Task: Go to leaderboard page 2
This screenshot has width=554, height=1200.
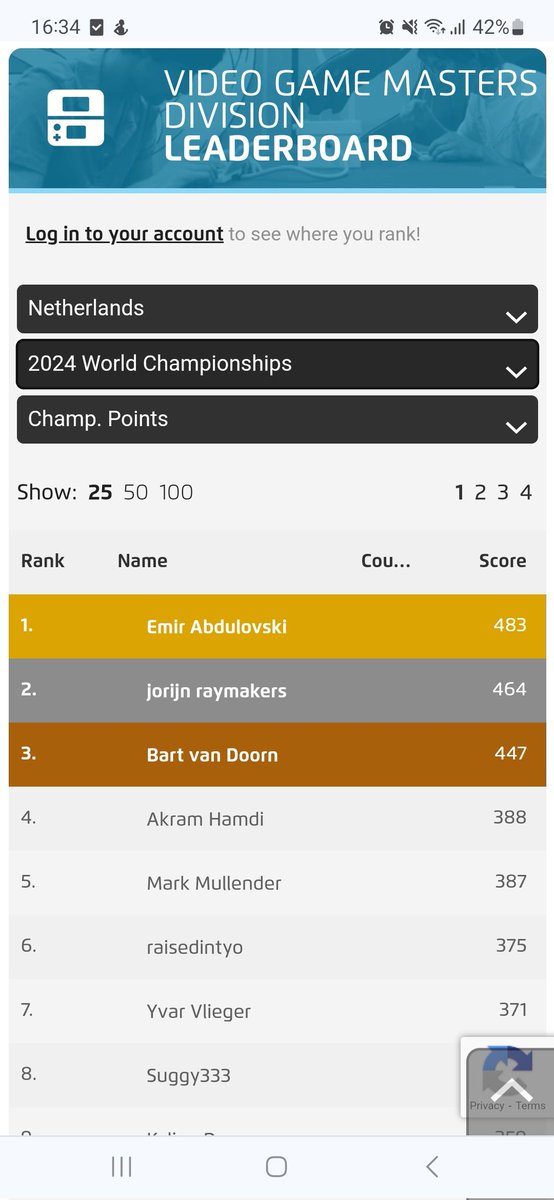Action: 480,492
